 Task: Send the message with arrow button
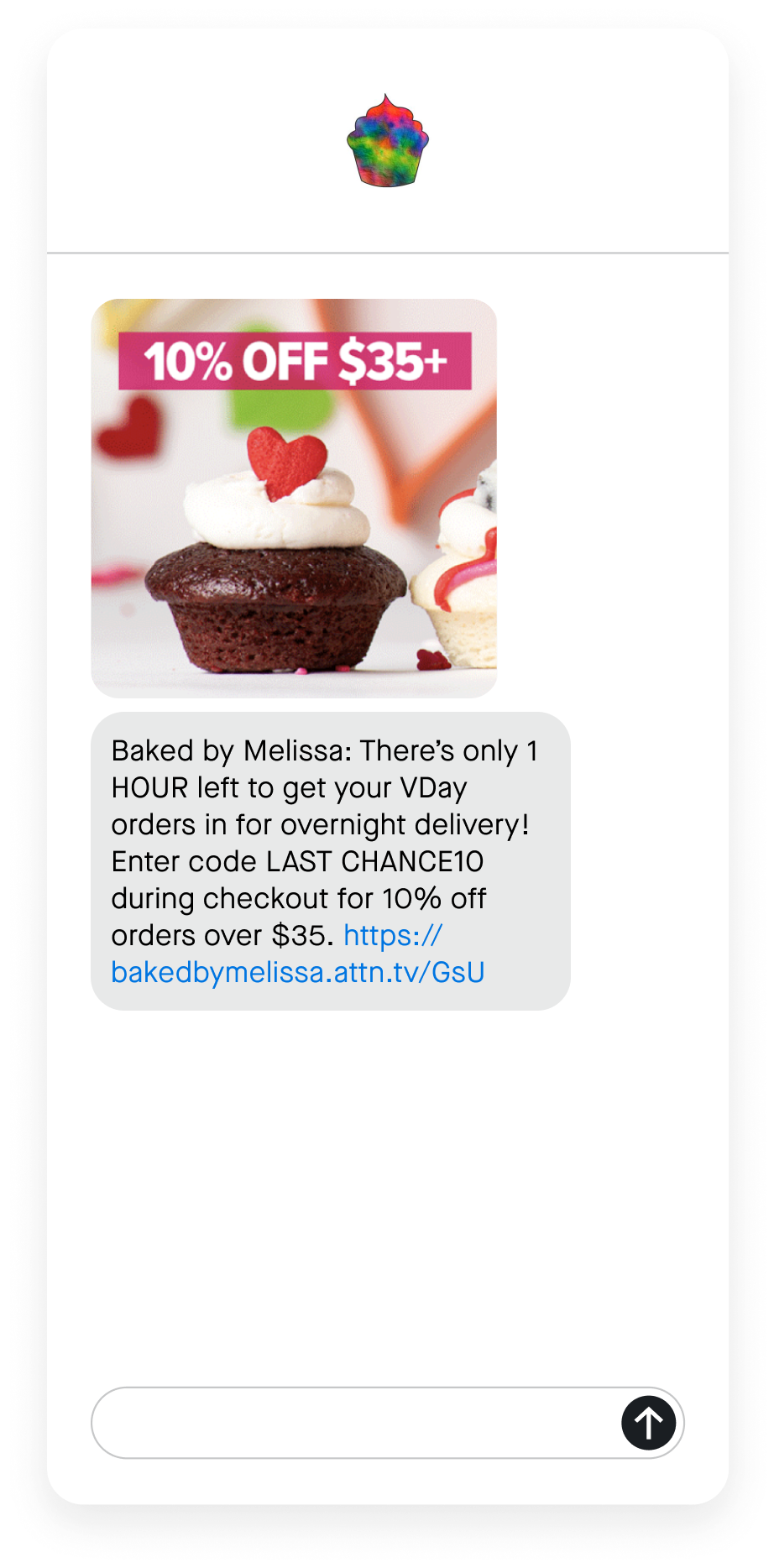648,1422
